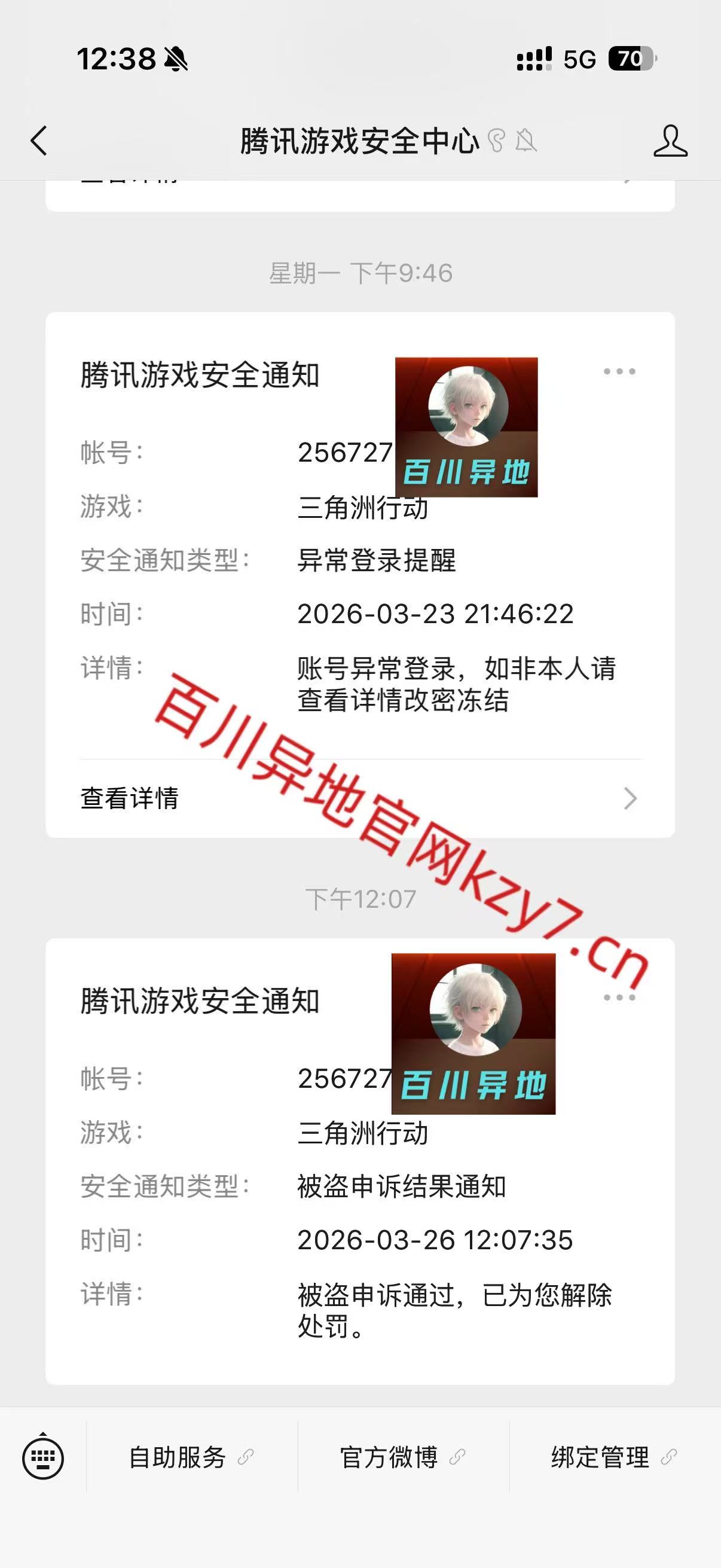Go back from Tencent Game Security Center
The height and width of the screenshot is (1568, 721).
pyautogui.click(x=39, y=141)
